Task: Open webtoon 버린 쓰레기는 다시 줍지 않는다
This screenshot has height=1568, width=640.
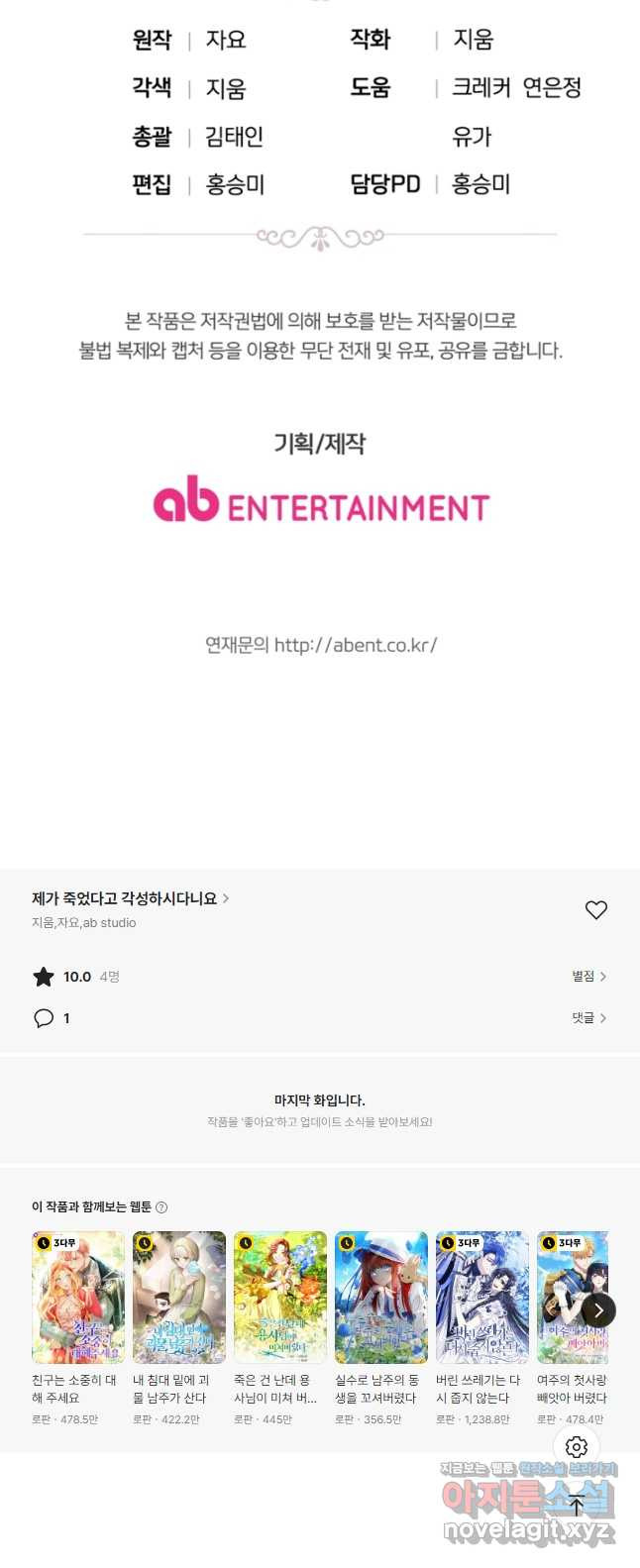Action: click(x=482, y=1298)
